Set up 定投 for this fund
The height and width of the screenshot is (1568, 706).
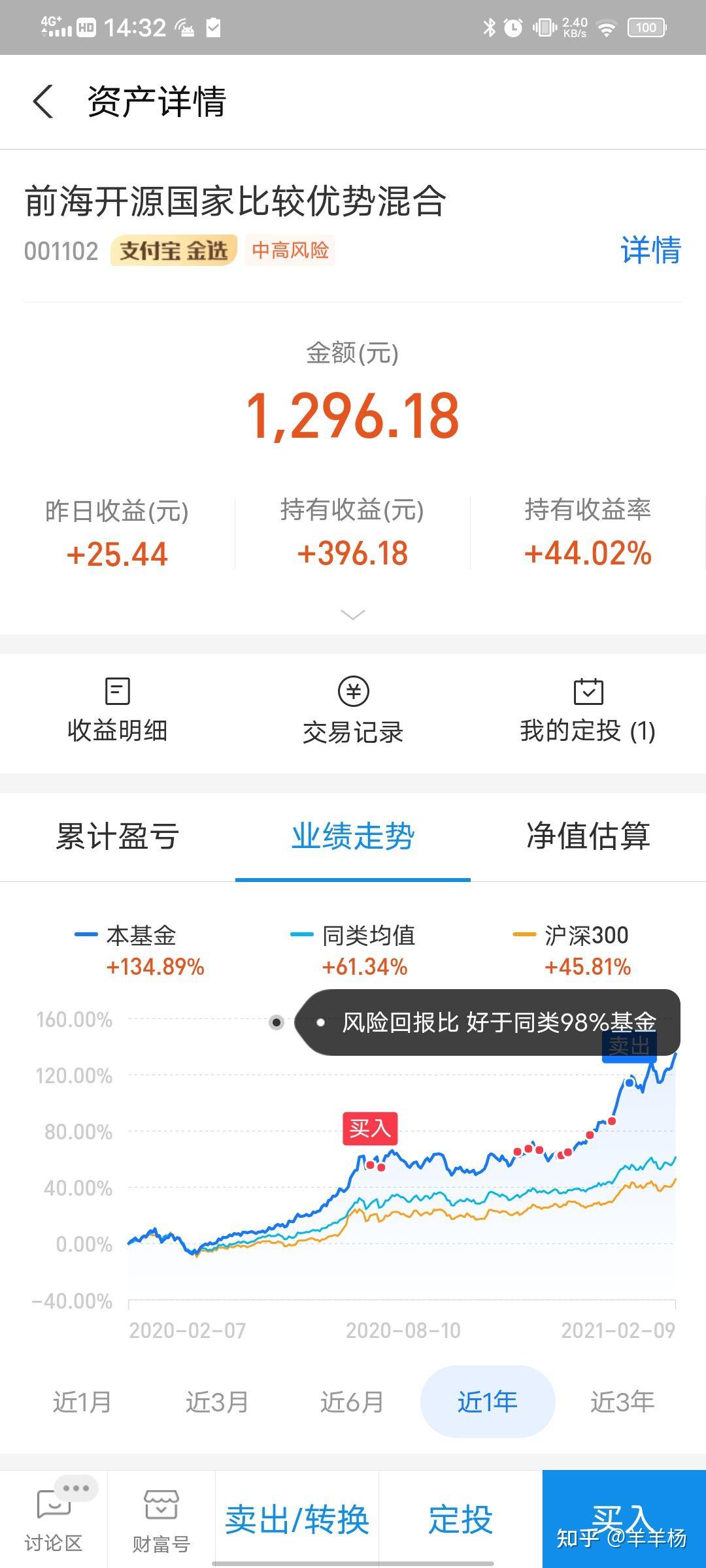coord(460,1518)
